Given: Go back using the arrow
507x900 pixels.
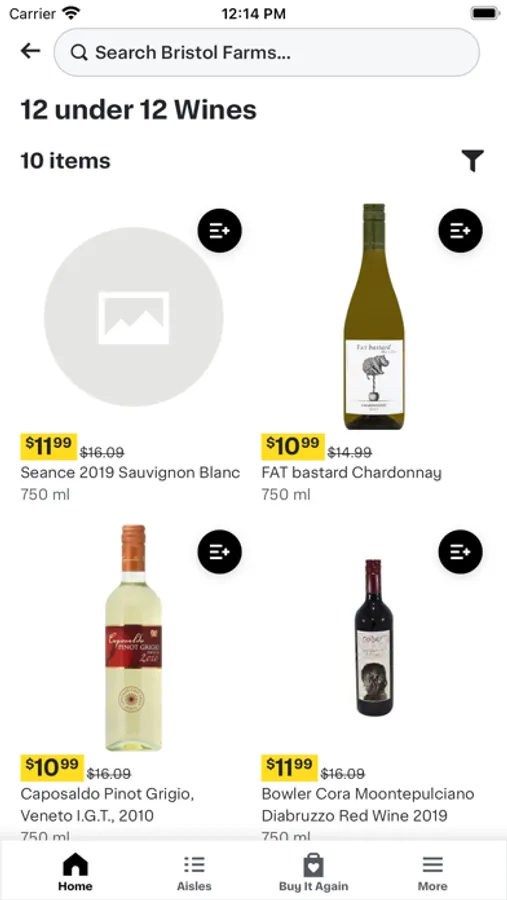Looking at the screenshot, I should click(30, 52).
